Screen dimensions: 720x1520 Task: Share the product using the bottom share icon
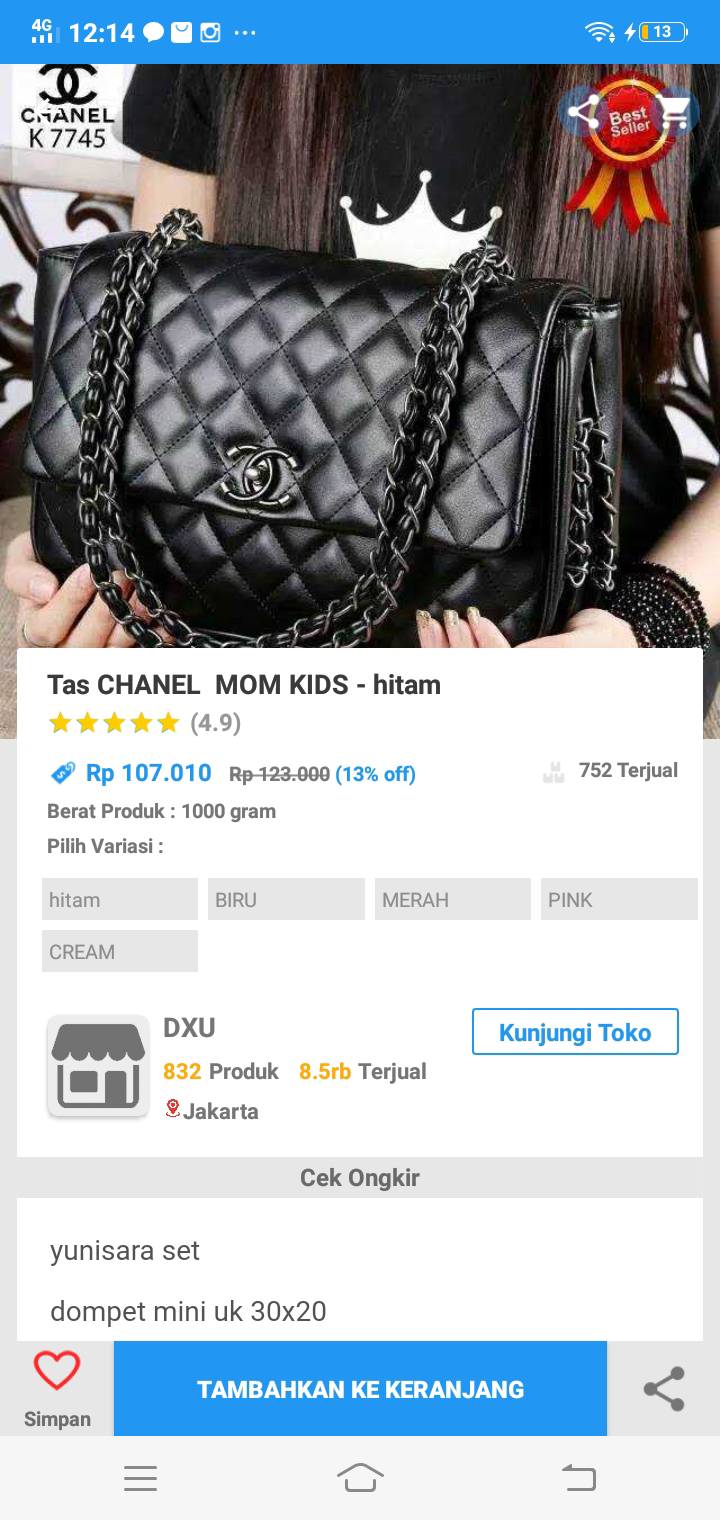click(664, 1389)
